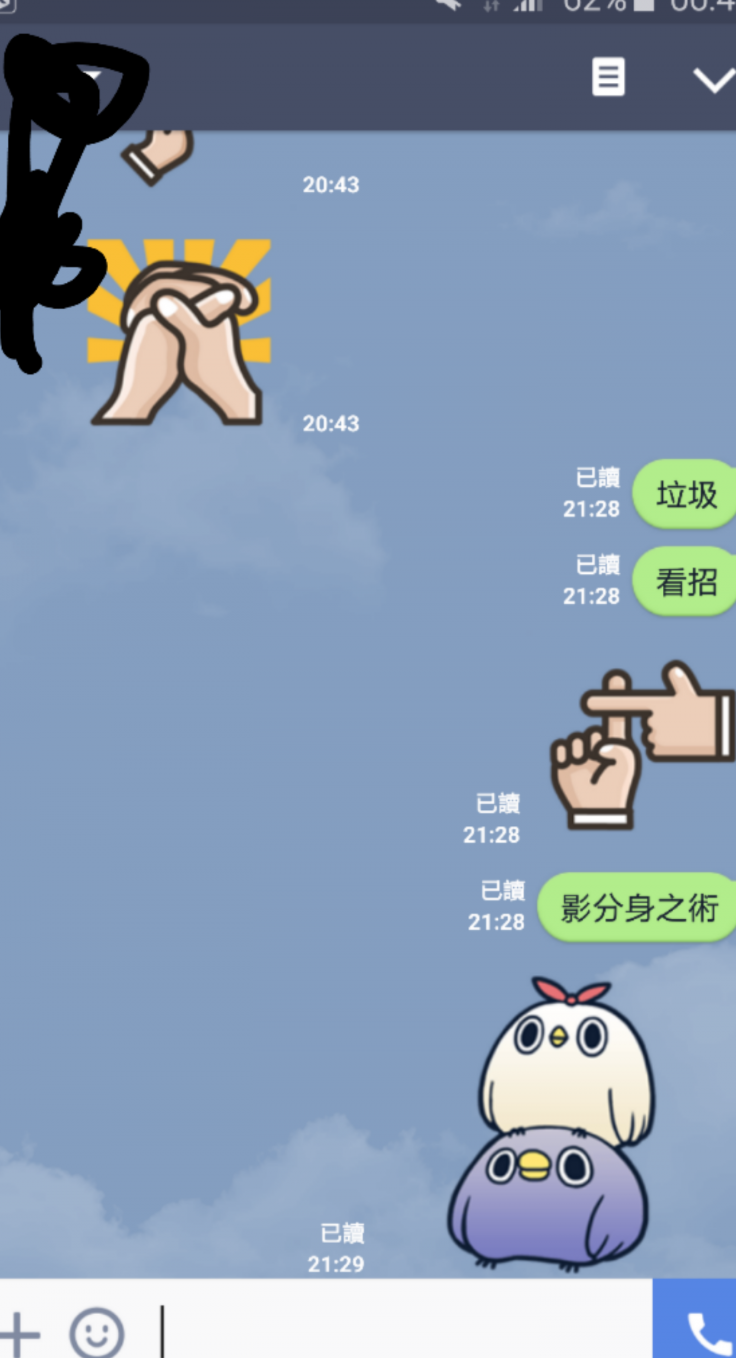Open the plus attachment menu

[x=18, y=1331]
